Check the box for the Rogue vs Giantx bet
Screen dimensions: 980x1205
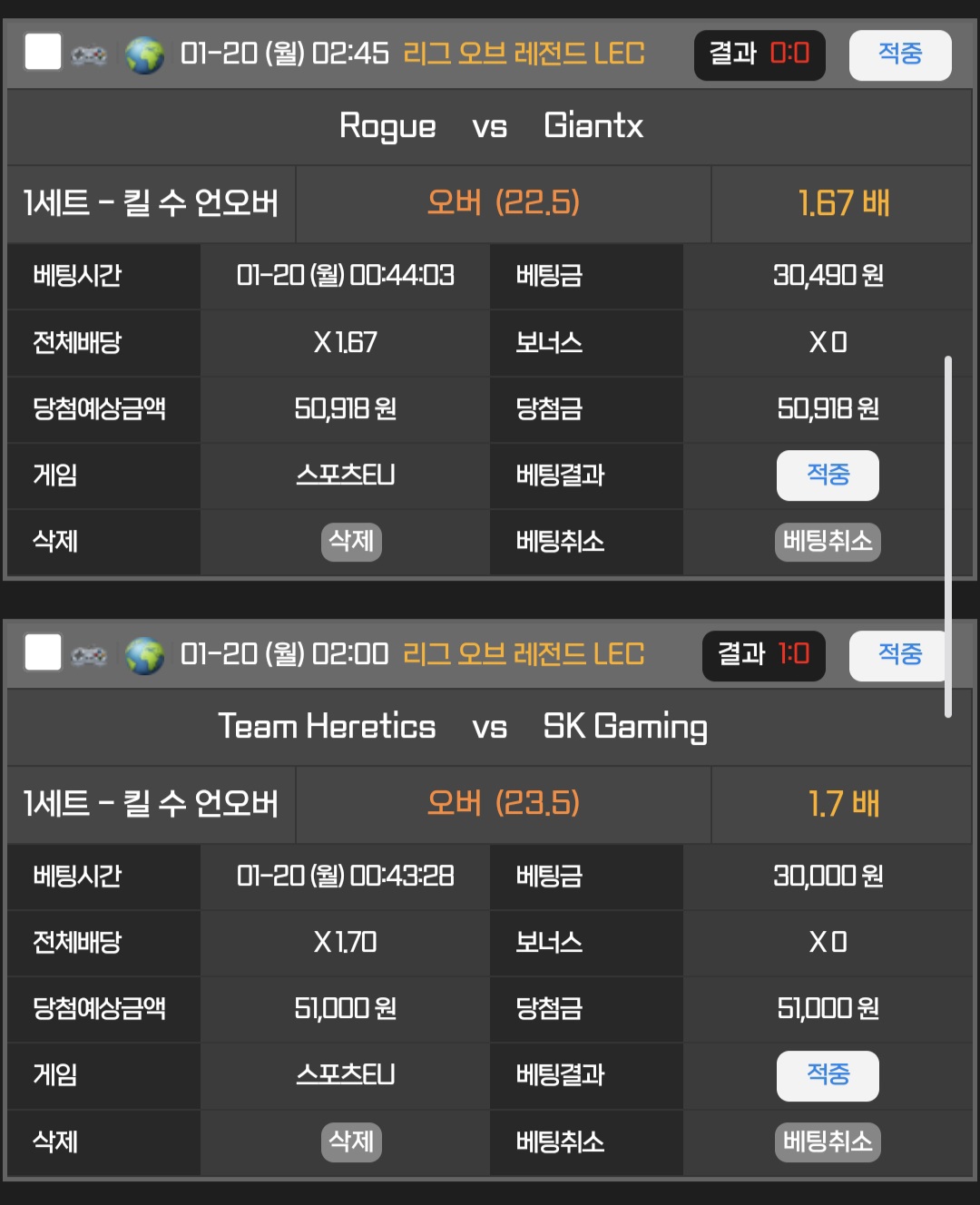point(43,52)
